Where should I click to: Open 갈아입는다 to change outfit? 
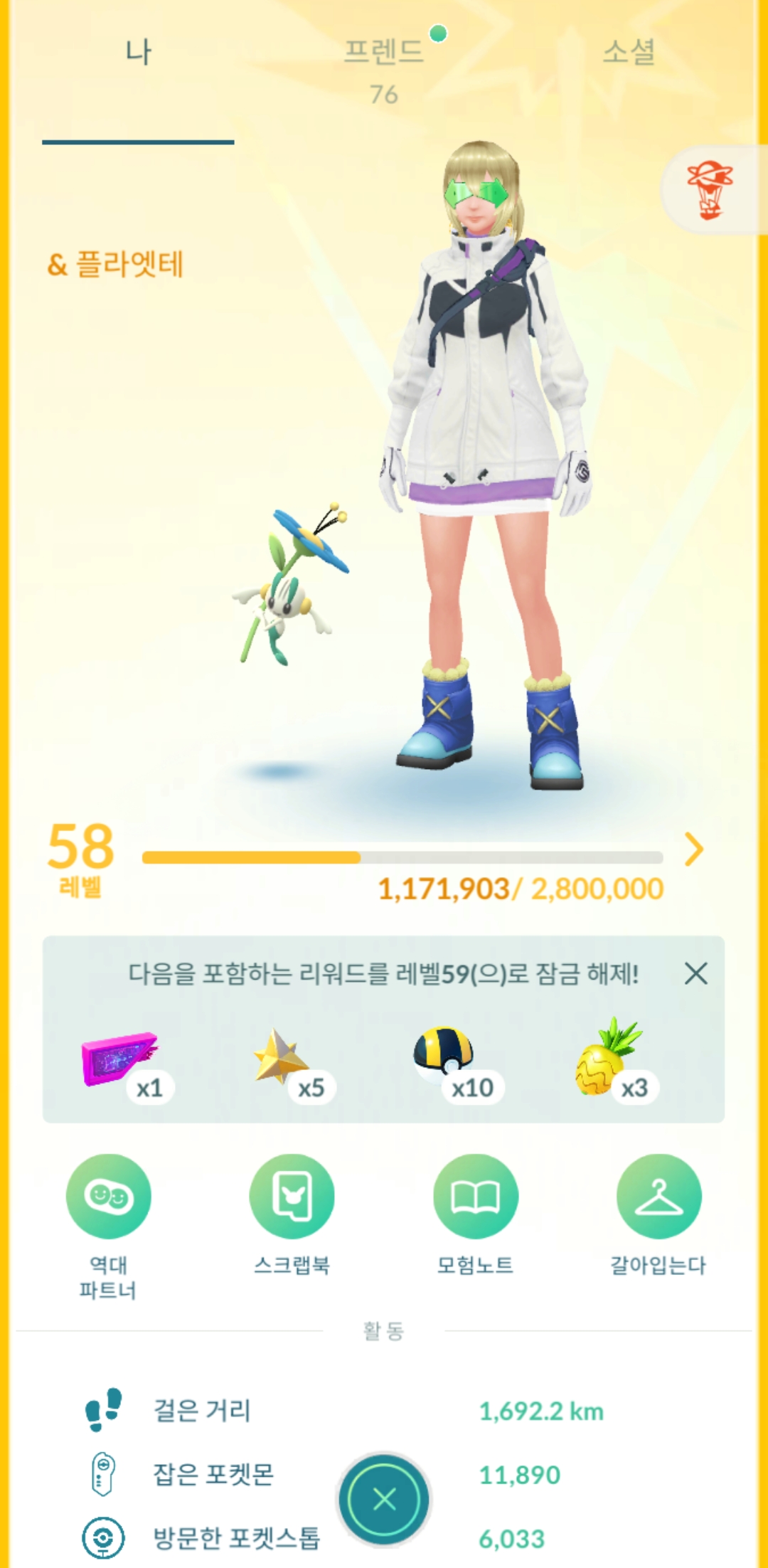coord(658,1197)
